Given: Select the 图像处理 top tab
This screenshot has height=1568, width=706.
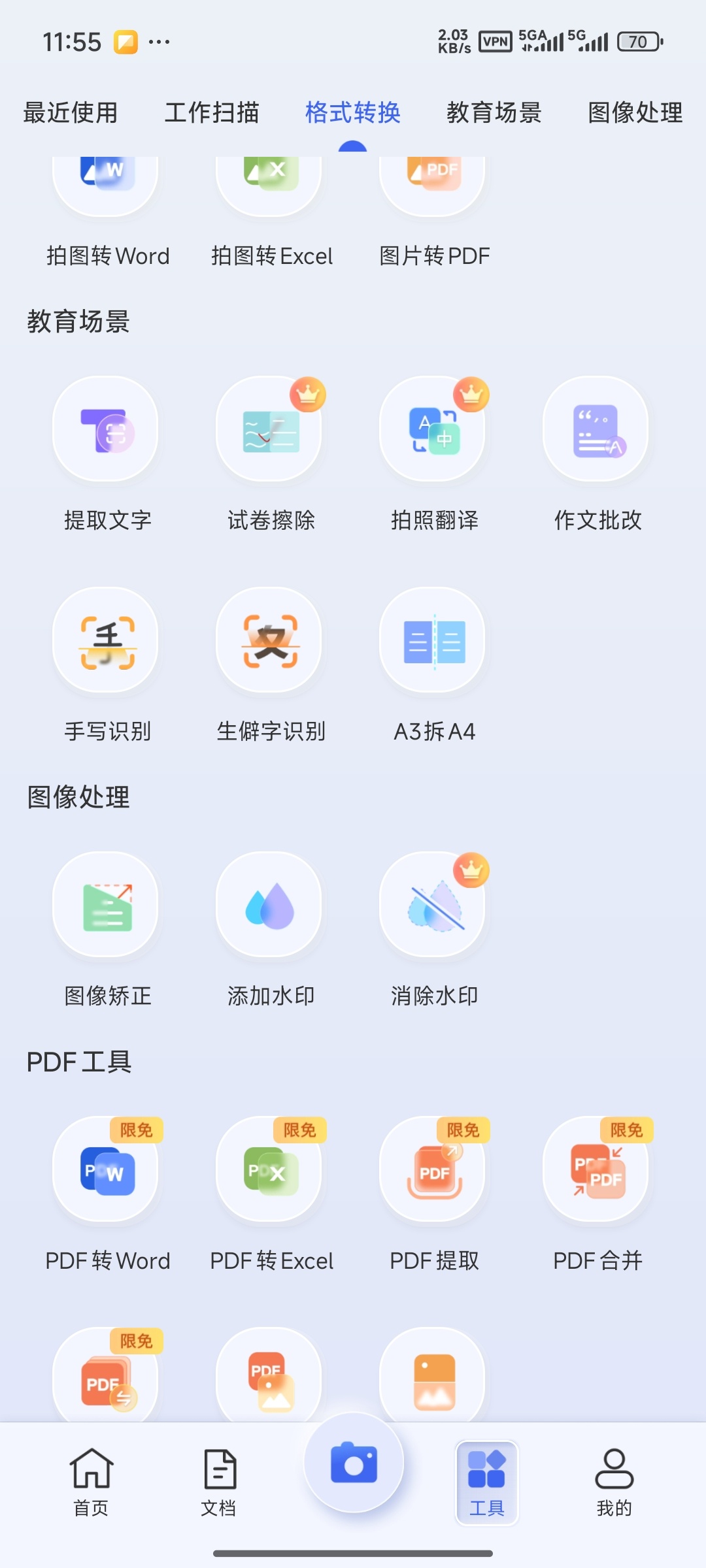Looking at the screenshot, I should [635, 112].
